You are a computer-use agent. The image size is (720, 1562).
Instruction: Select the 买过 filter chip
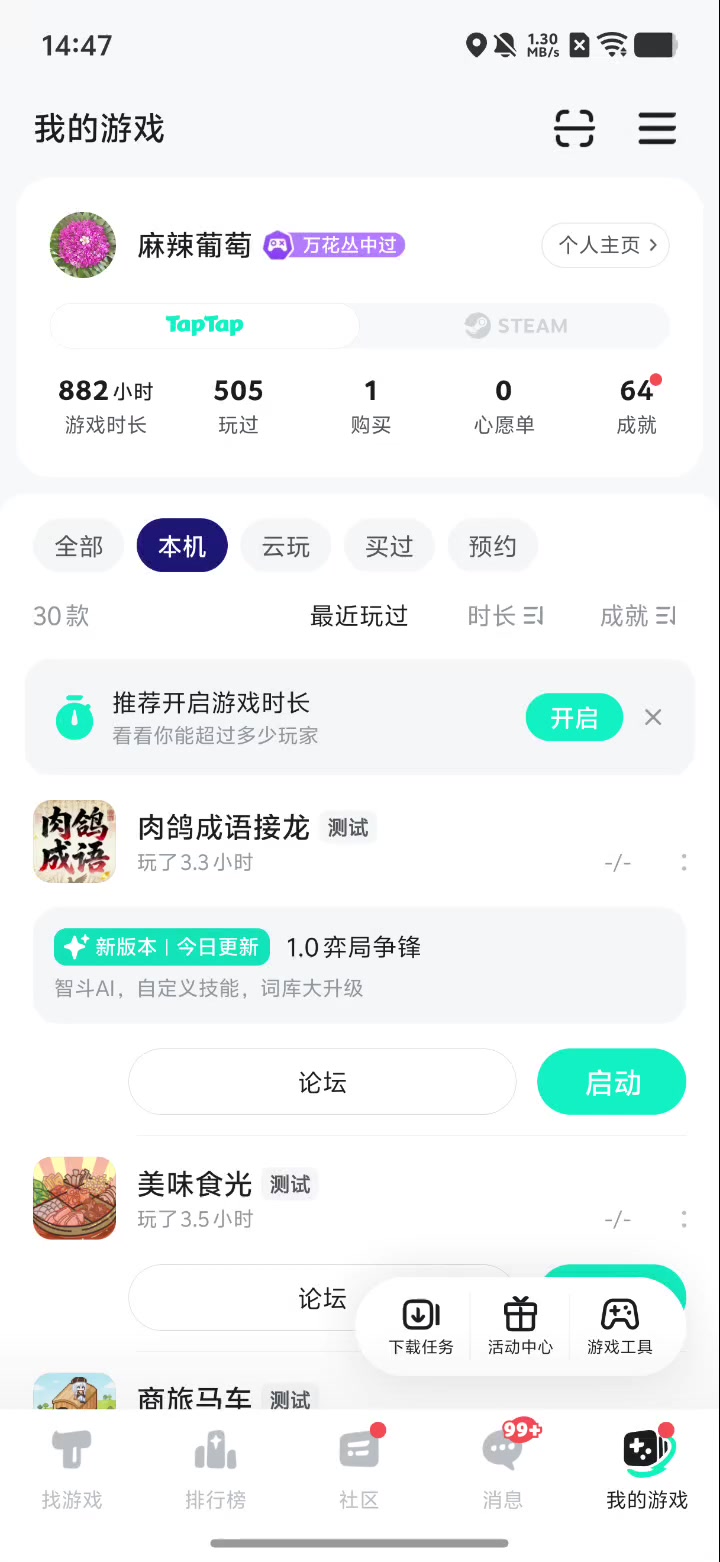pos(389,546)
